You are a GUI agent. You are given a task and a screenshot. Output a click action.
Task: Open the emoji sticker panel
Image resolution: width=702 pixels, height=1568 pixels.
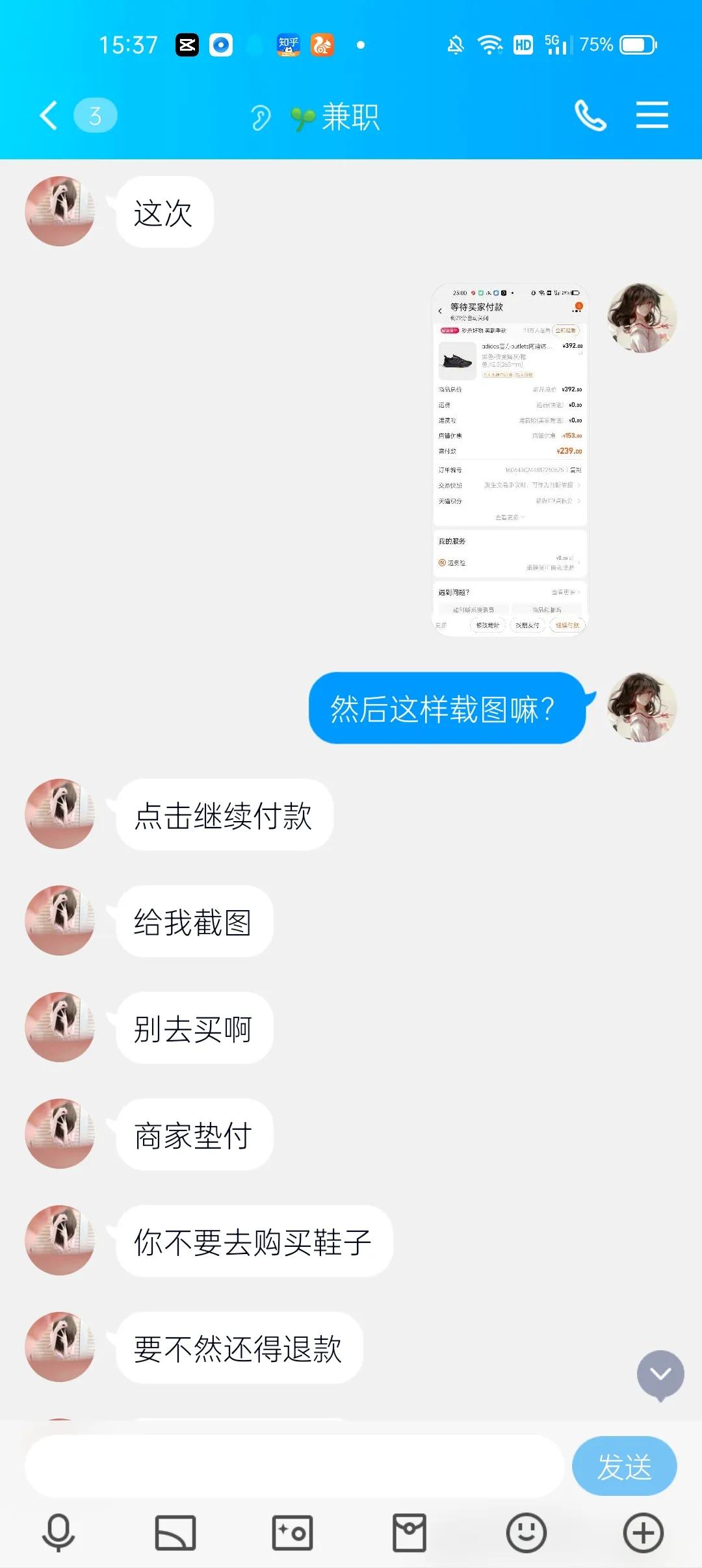(x=525, y=1532)
